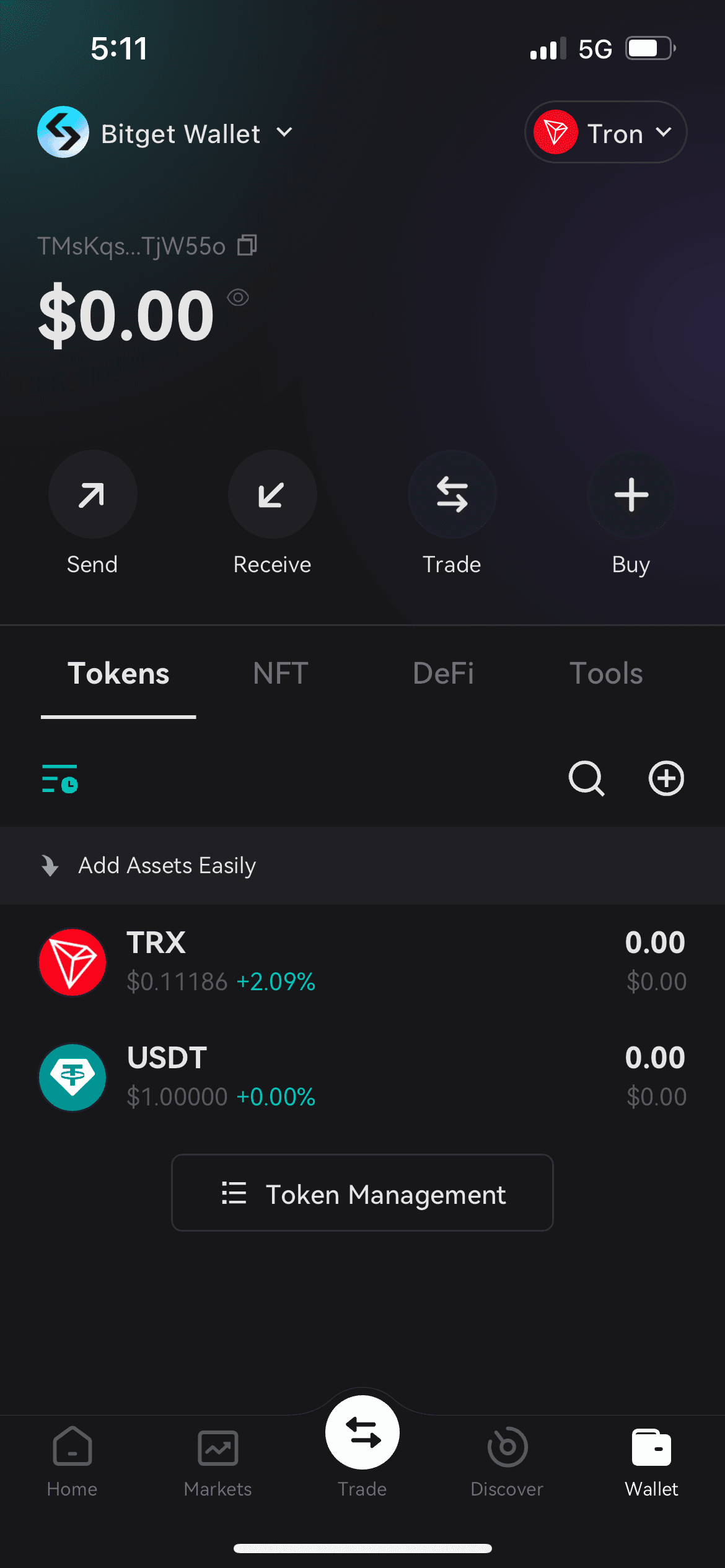Open the TRX token row

coord(362,962)
